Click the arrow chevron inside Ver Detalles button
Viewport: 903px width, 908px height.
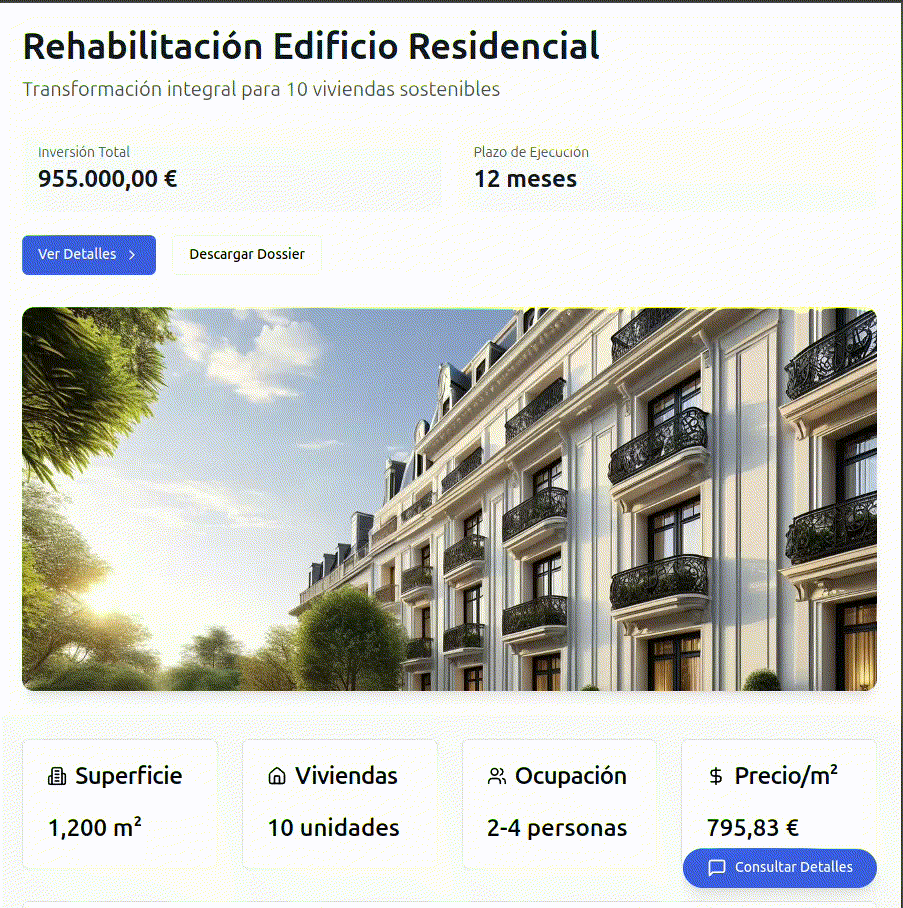pyautogui.click(x=130, y=255)
